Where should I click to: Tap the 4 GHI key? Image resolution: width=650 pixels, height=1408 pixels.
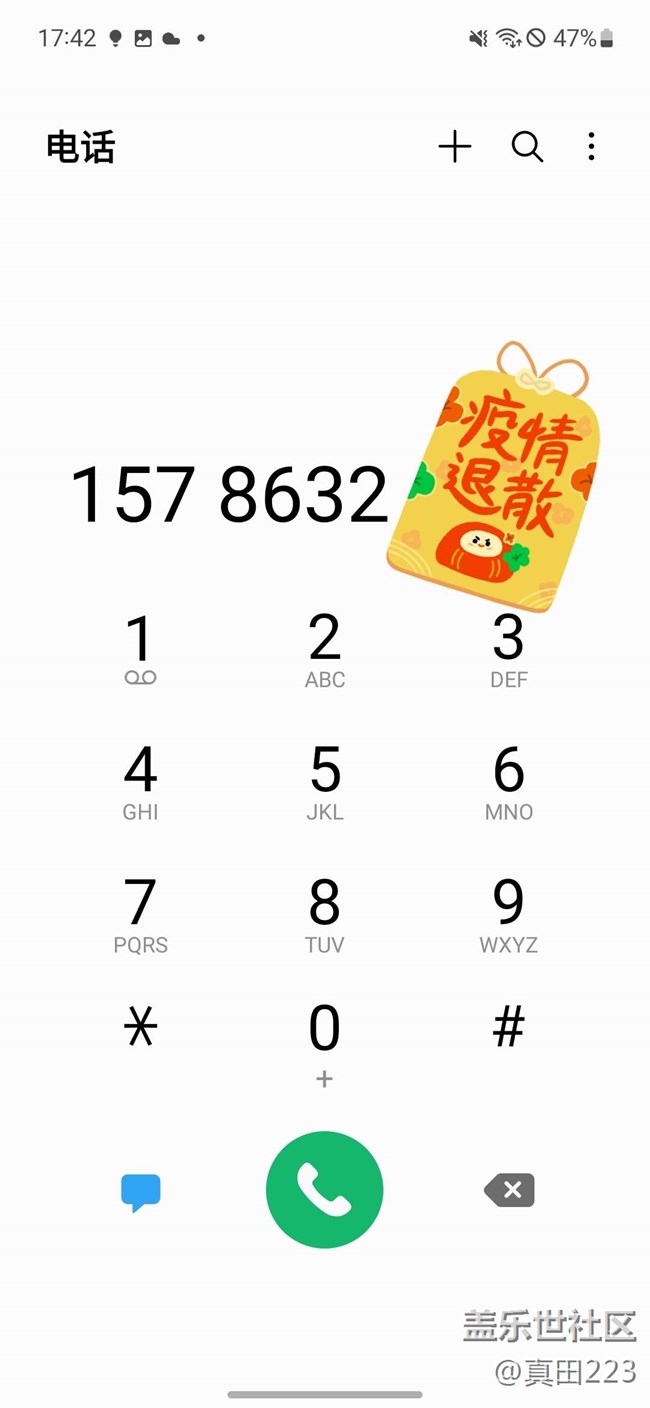(140, 782)
